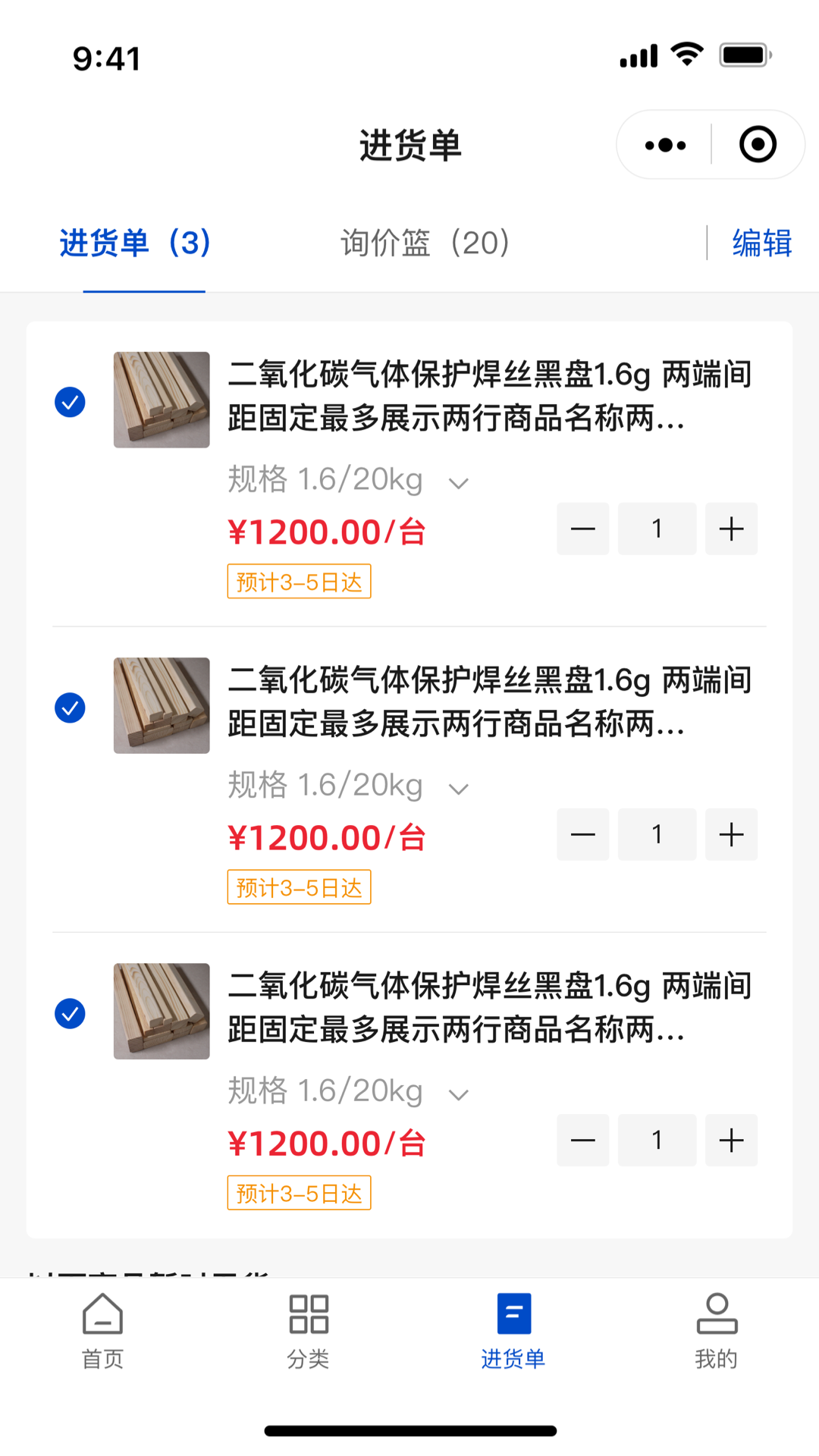Tap the first product's quantity field
The image size is (819, 1456).
[x=657, y=529]
